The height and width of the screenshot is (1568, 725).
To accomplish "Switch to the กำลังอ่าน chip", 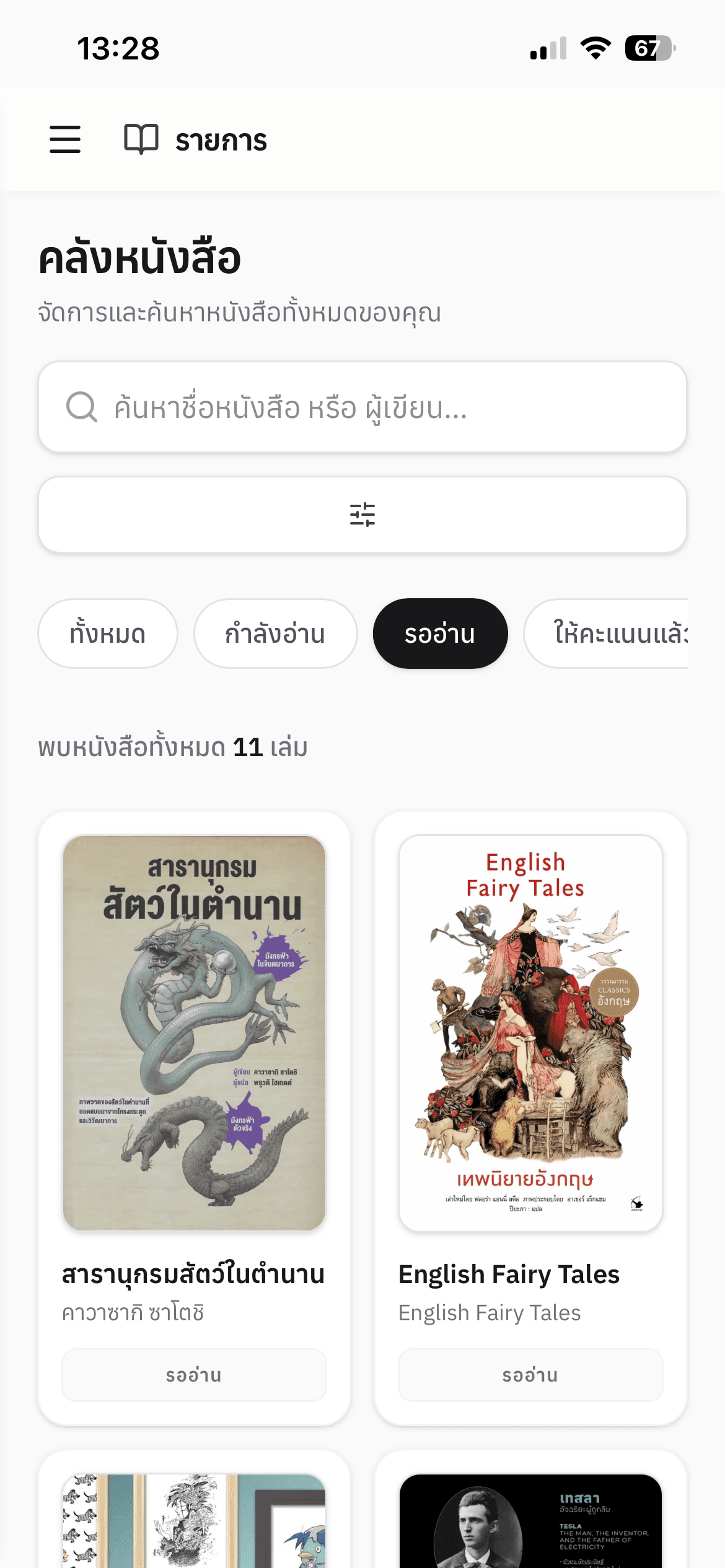I will point(275,634).
